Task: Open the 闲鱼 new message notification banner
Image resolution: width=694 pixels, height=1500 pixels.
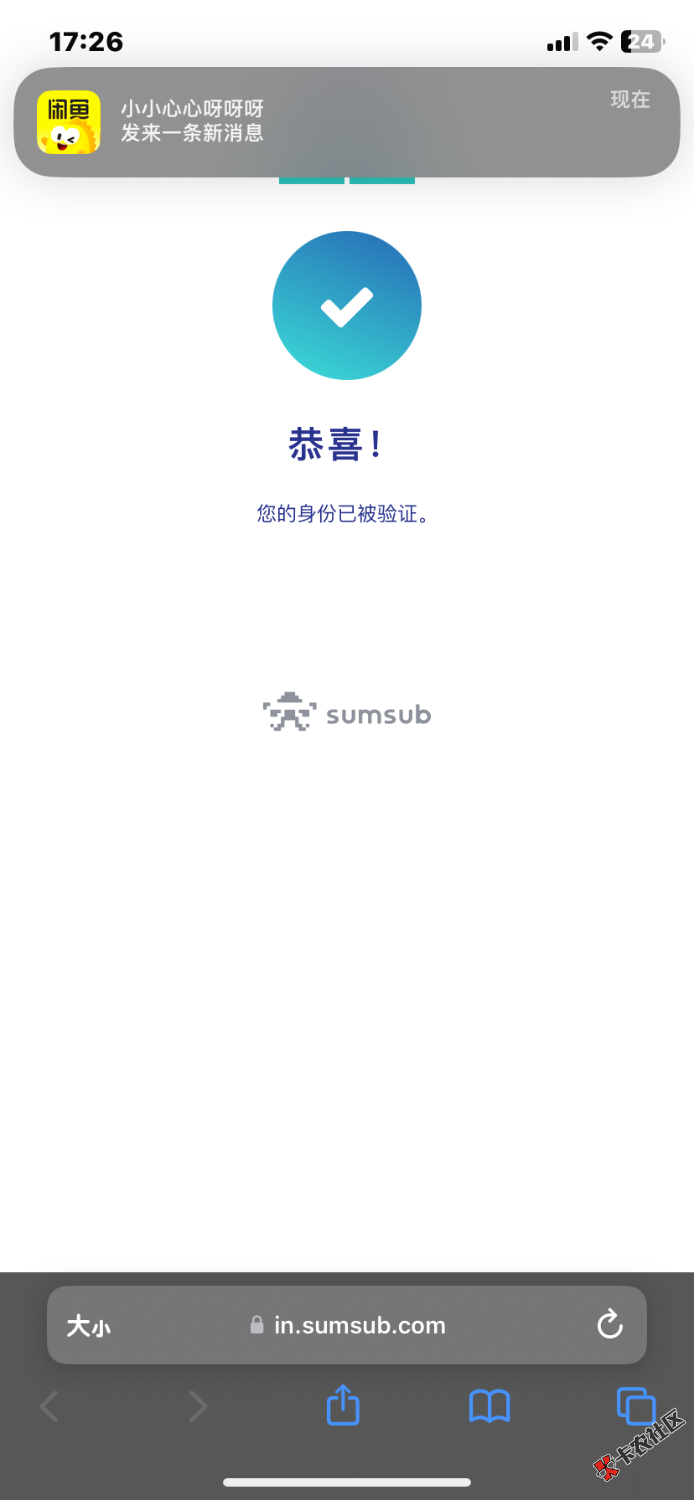Action: point(346,122)
